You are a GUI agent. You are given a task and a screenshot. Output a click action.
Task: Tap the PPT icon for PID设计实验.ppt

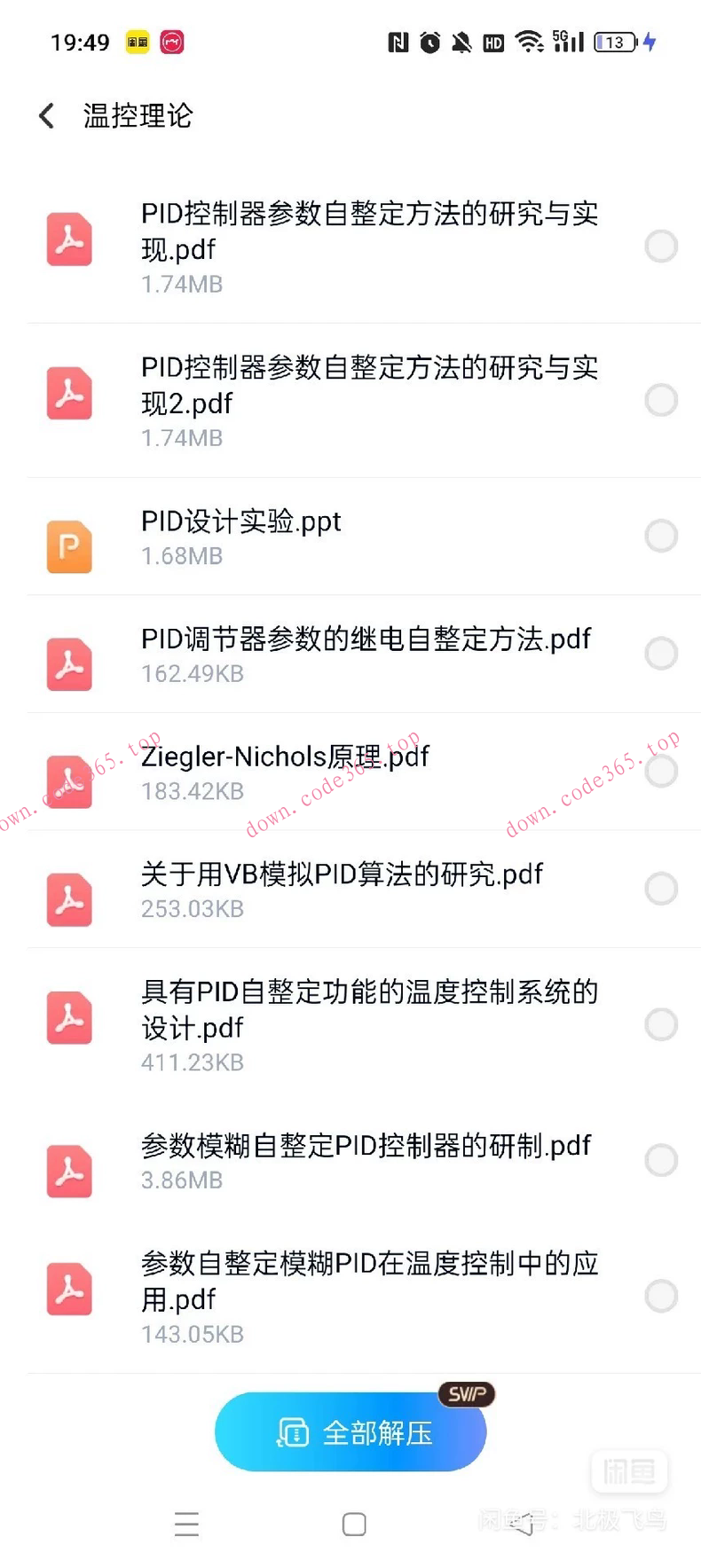(69, 547)
